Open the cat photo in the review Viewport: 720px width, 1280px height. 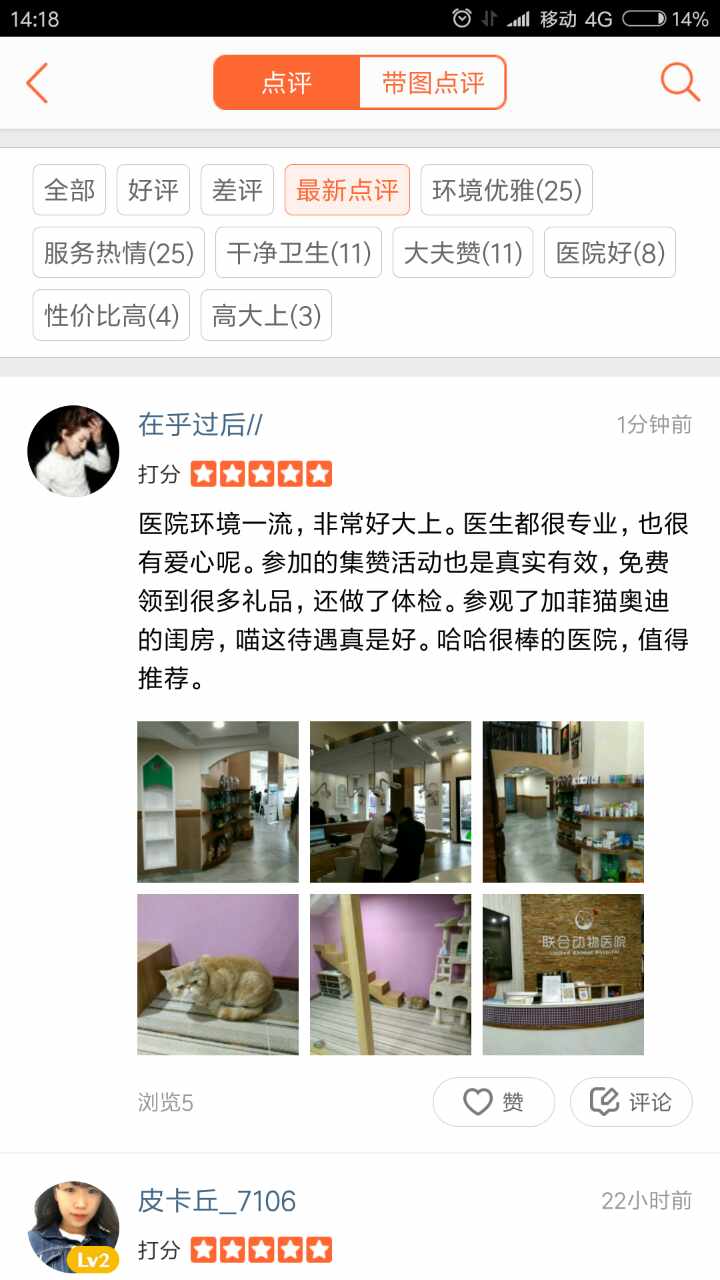pos(218,974)
